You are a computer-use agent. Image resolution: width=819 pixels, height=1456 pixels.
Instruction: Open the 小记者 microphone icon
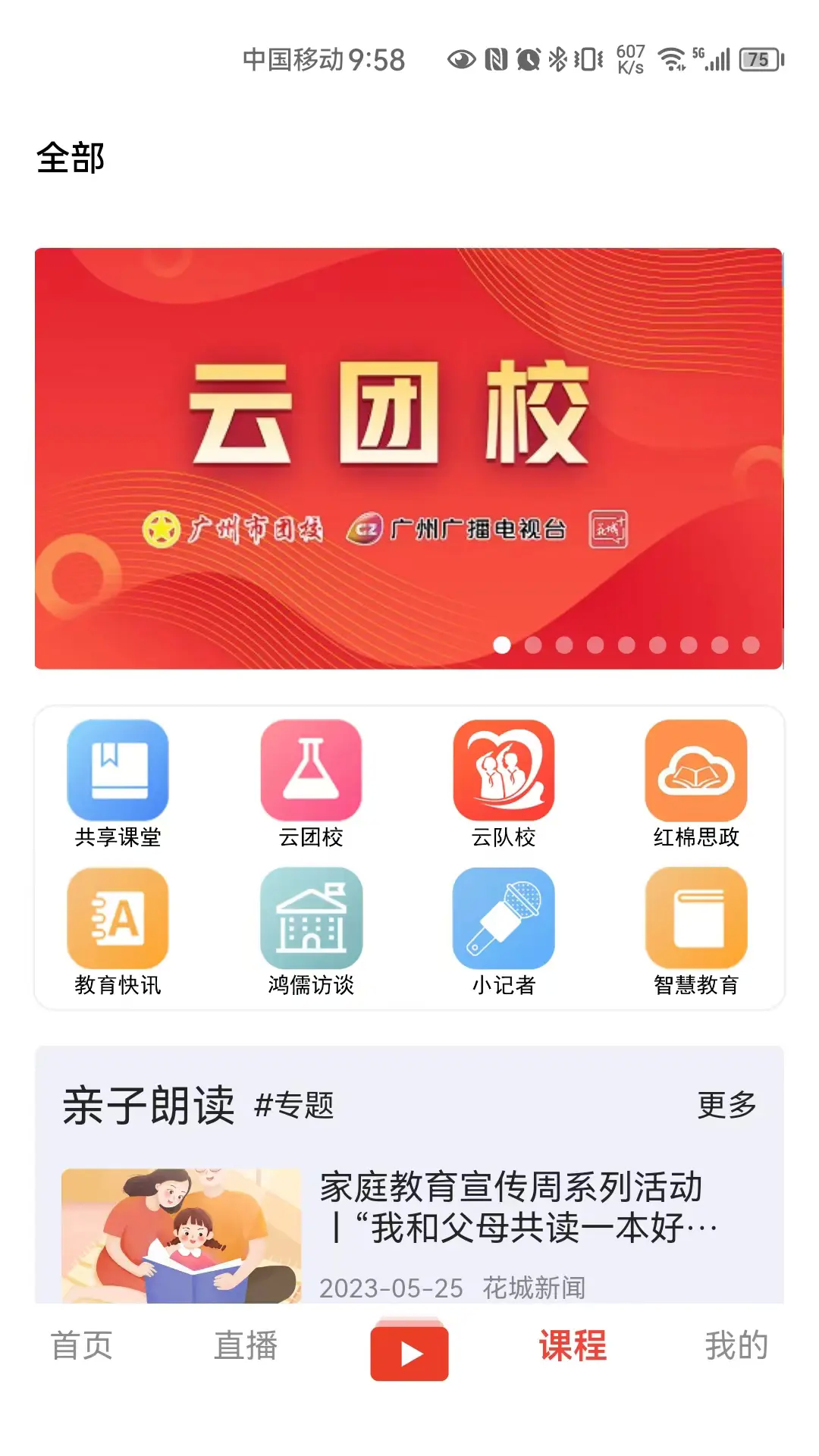[x=504, y=918]
